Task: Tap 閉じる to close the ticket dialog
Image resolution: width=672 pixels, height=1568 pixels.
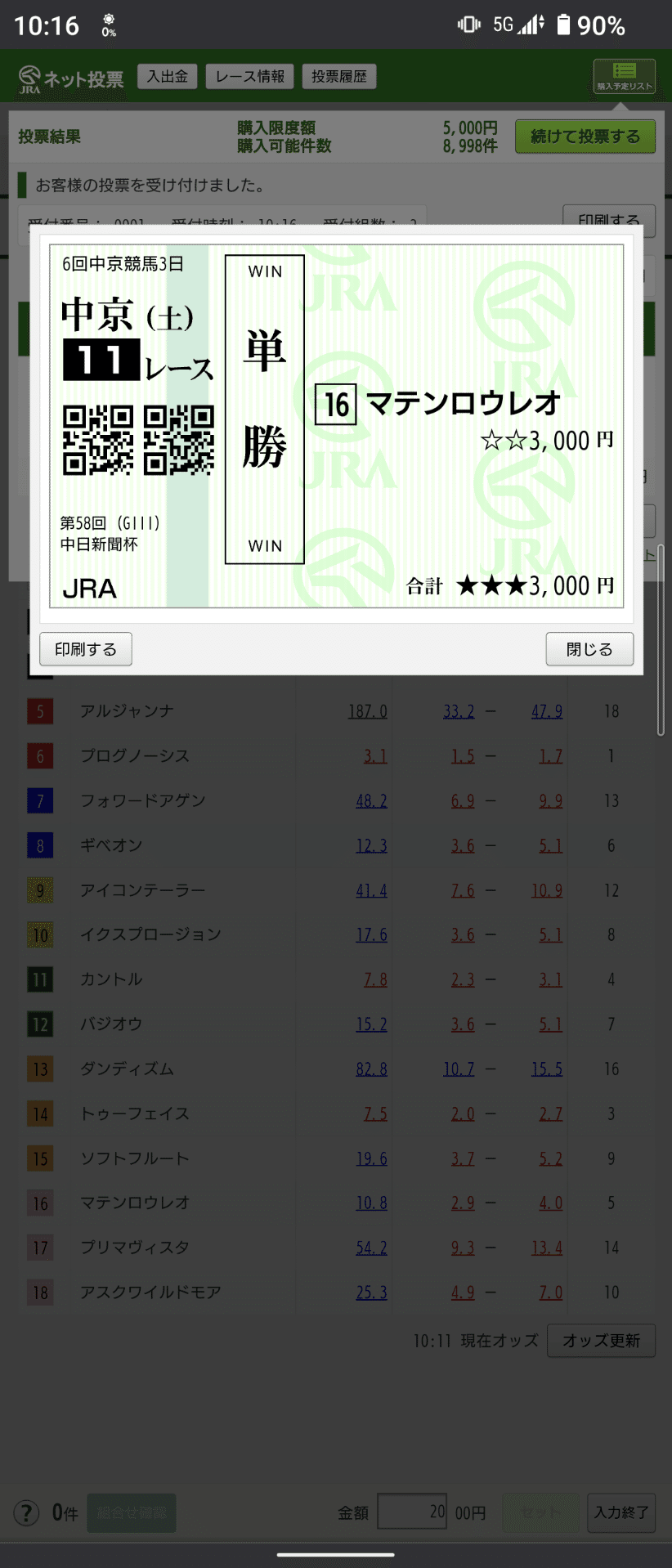Action: (x=589, y=649)
